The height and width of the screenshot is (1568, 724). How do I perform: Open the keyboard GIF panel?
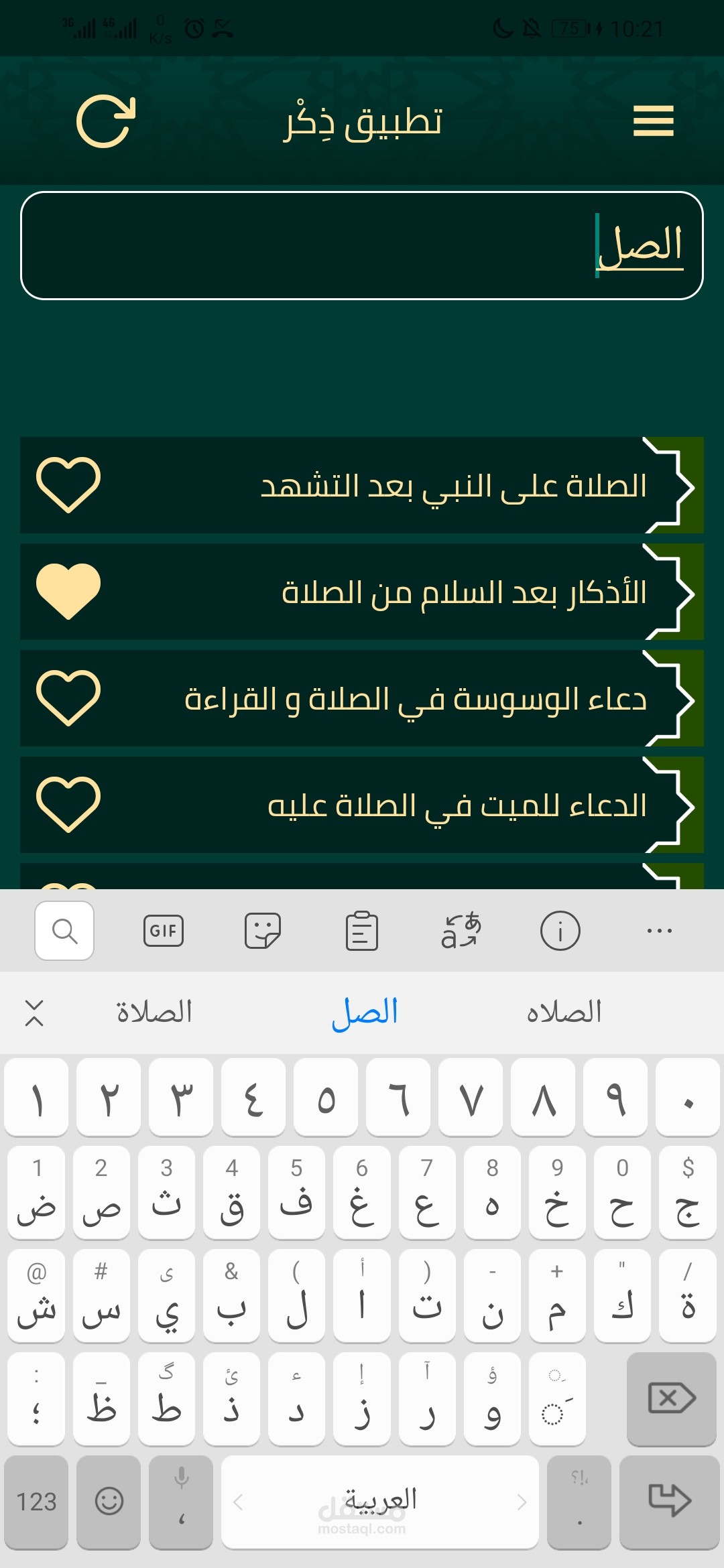(x=164, y=931)
